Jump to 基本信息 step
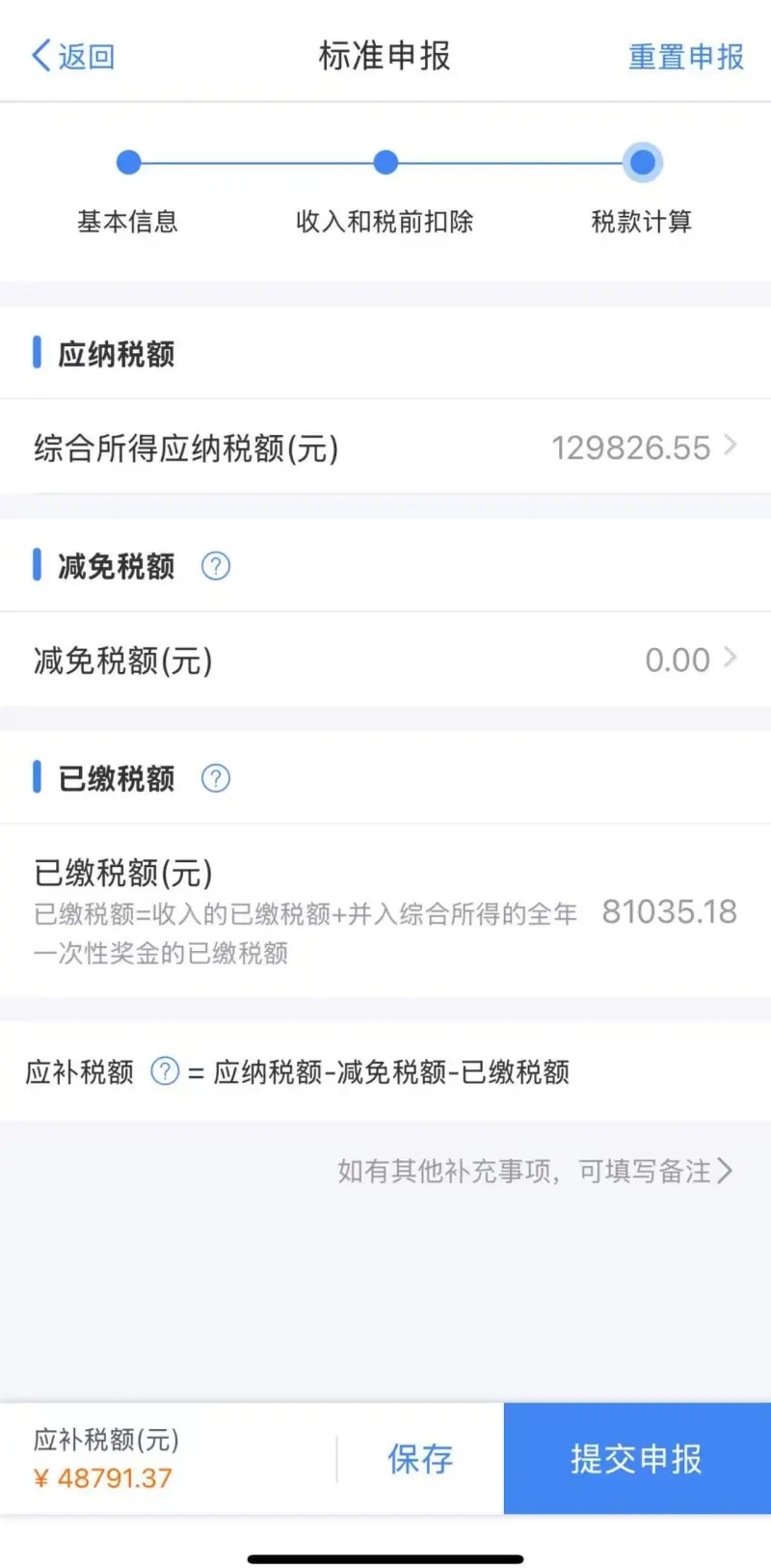This screenshot has width=771, height=1568. tap(128, 164)
